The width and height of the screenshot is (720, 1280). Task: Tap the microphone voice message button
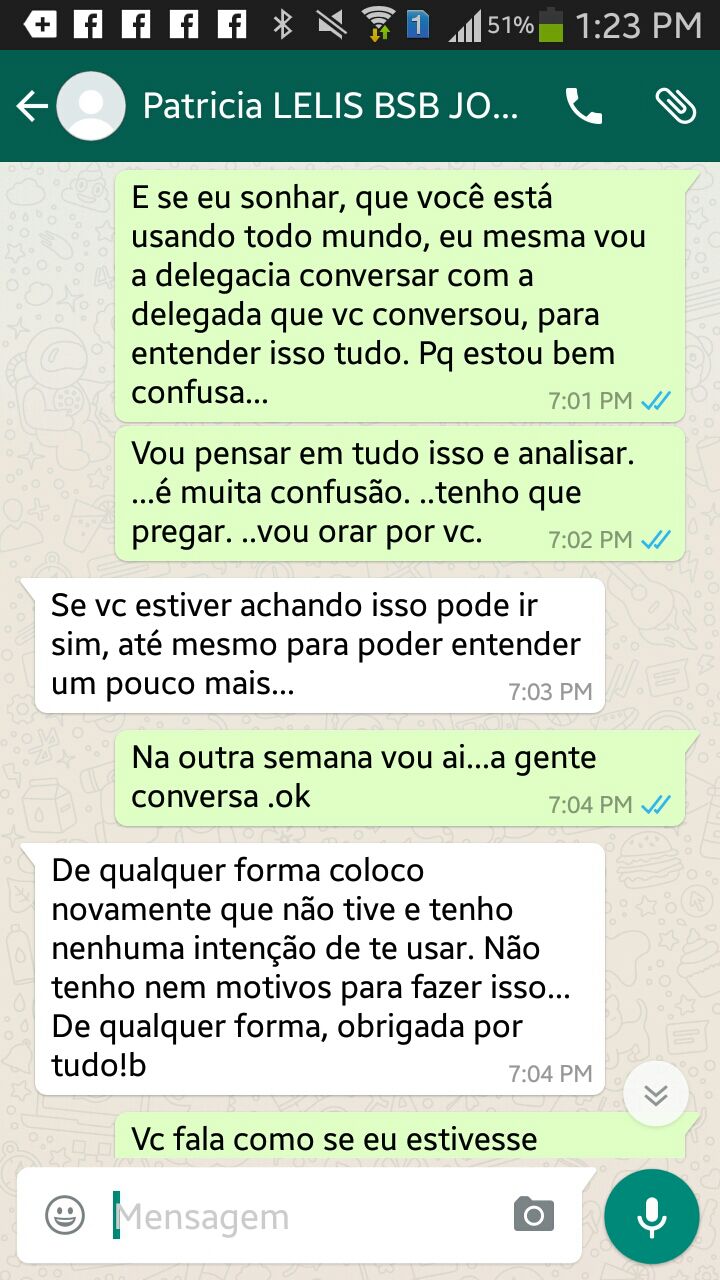(x=652, y=1216)
